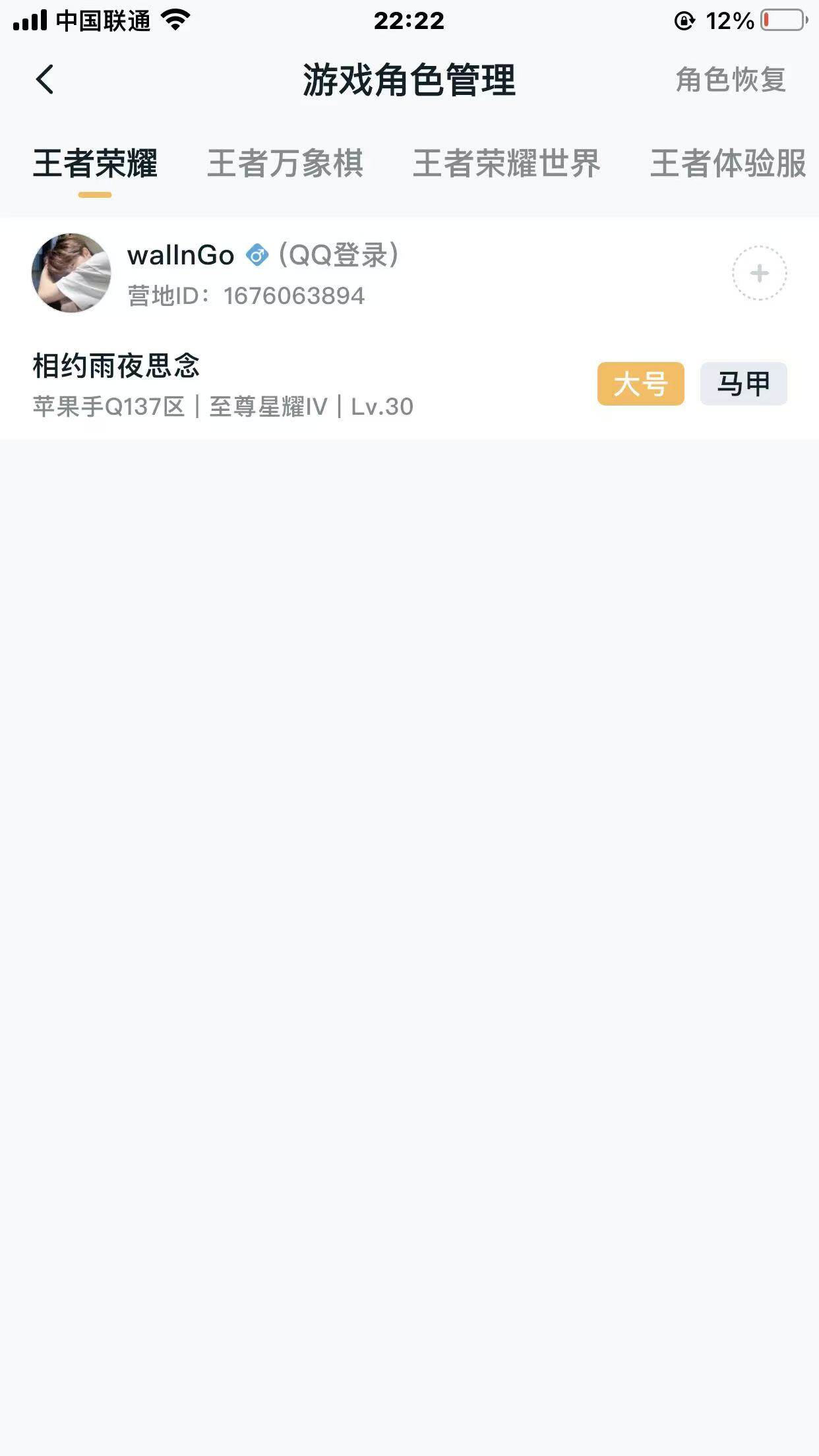819x1456 pixels.
Task: Tap the back chevron to exit role management
Action: (44, 80)
